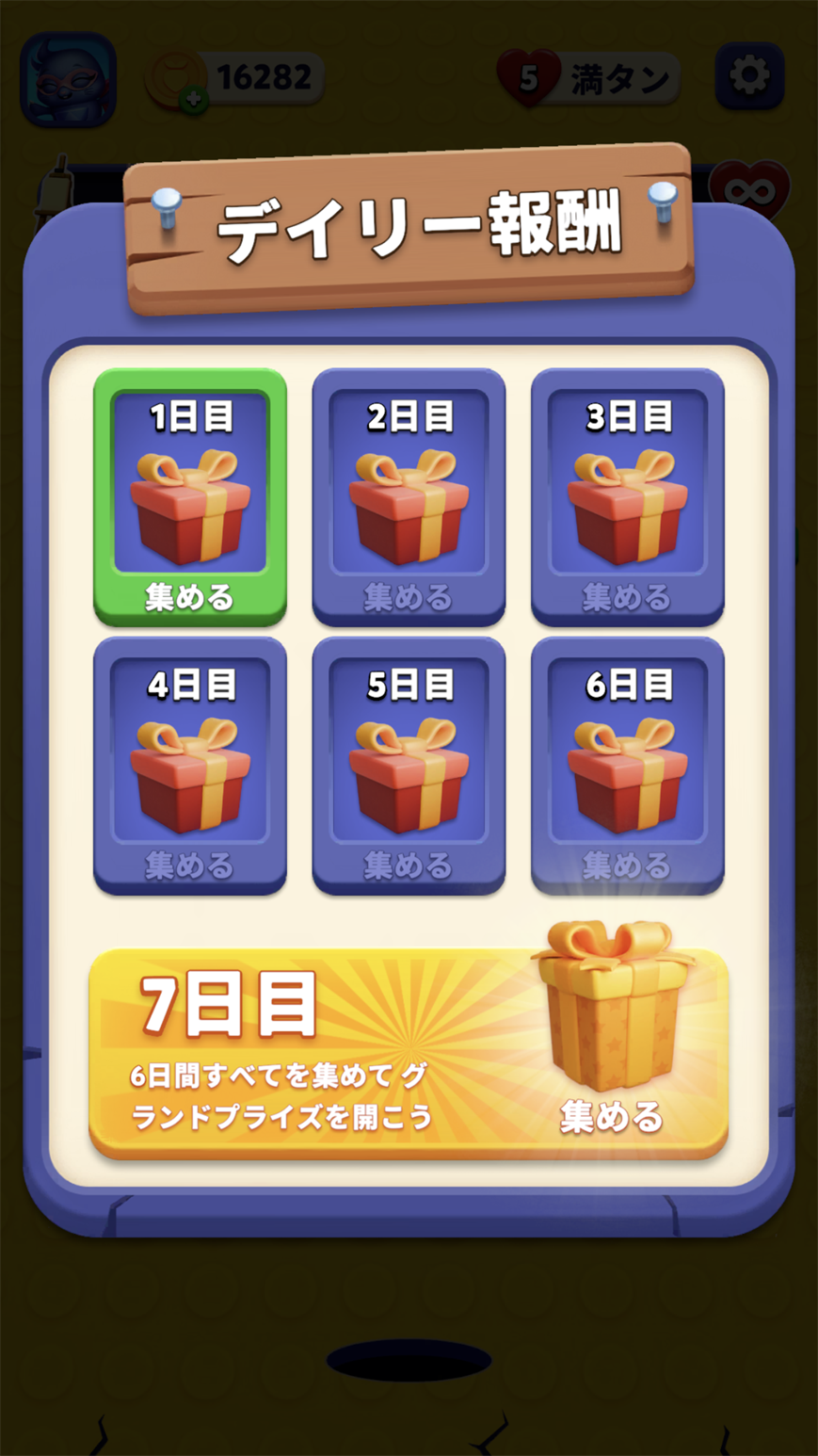Collect the 7日目 grand prize
Image resolution: width=818 pixels, height=1456 pixels.
pyautogui.click(x=409, y=1052)
